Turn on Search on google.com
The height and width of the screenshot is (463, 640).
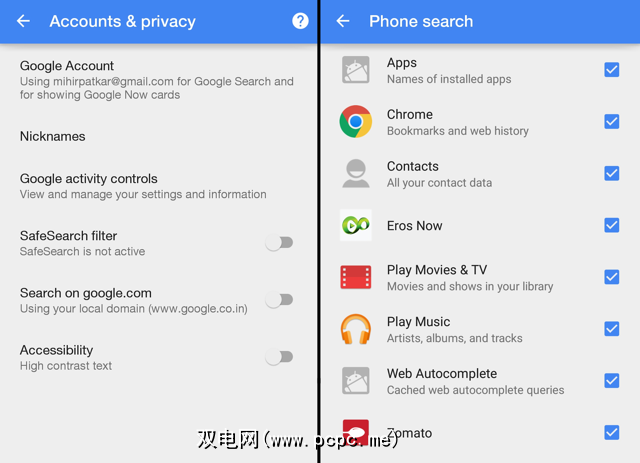pyautogui.click(x=279, y=300)
